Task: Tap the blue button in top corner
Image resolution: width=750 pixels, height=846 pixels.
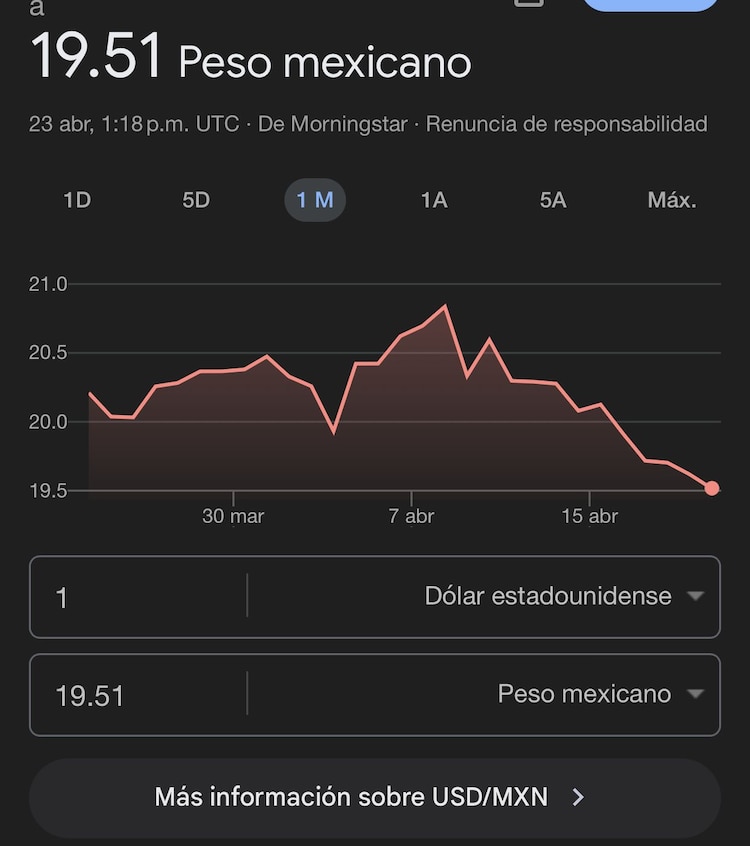Action: point(650,3)
